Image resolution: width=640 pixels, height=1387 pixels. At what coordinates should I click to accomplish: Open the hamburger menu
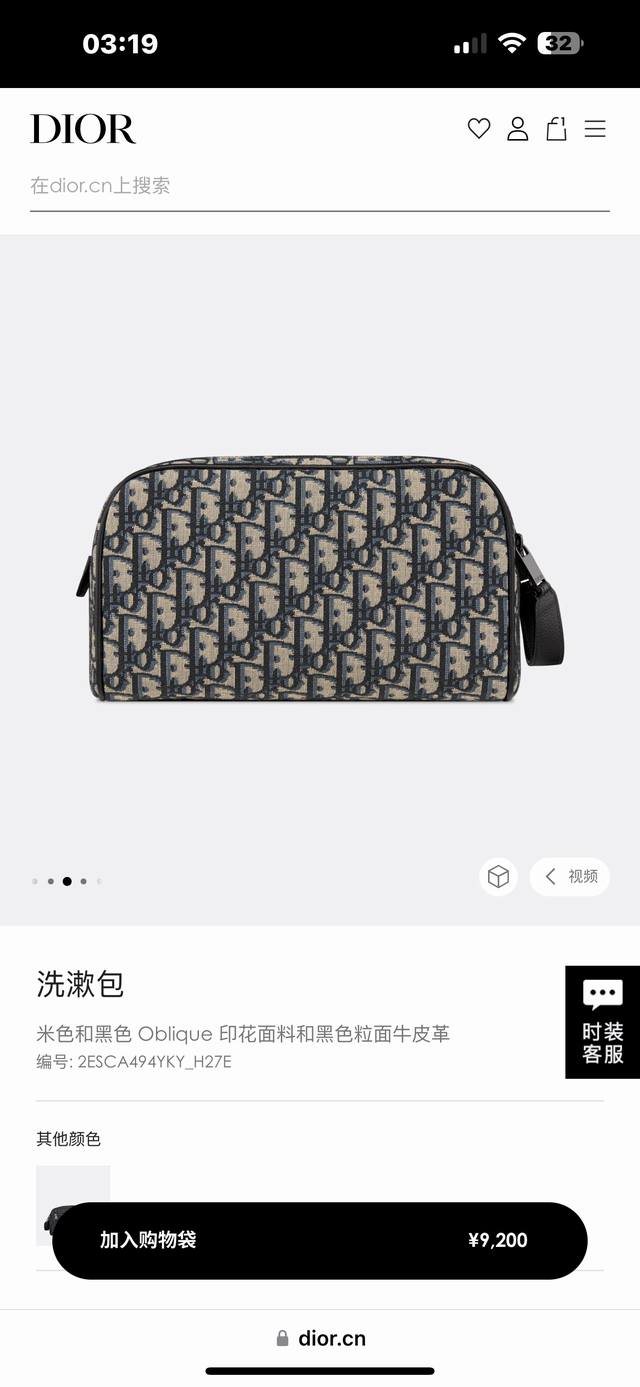pyautogui.click(x=595, y=129)
